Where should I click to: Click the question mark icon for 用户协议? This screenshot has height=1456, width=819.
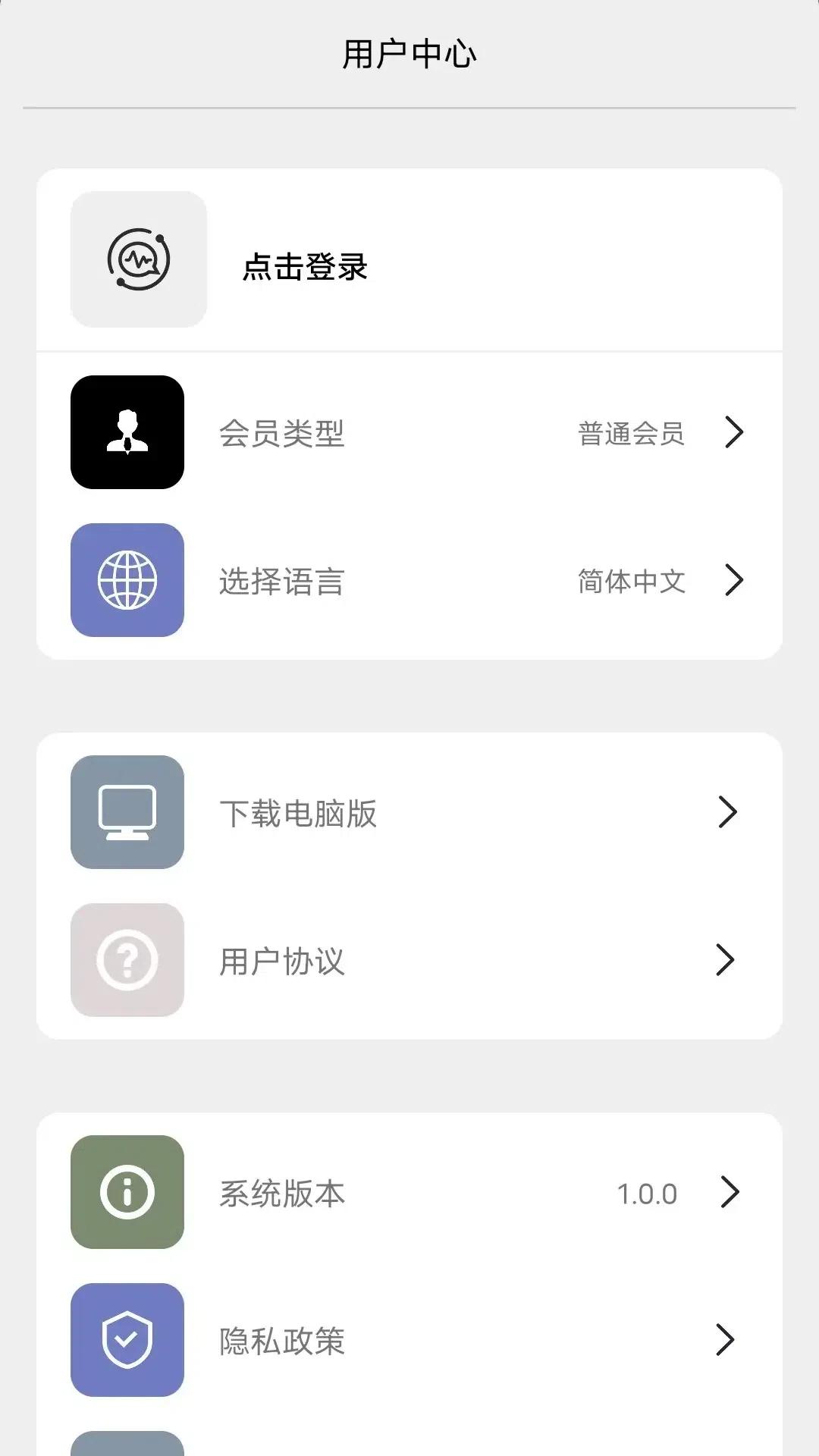tap(127, 959)
